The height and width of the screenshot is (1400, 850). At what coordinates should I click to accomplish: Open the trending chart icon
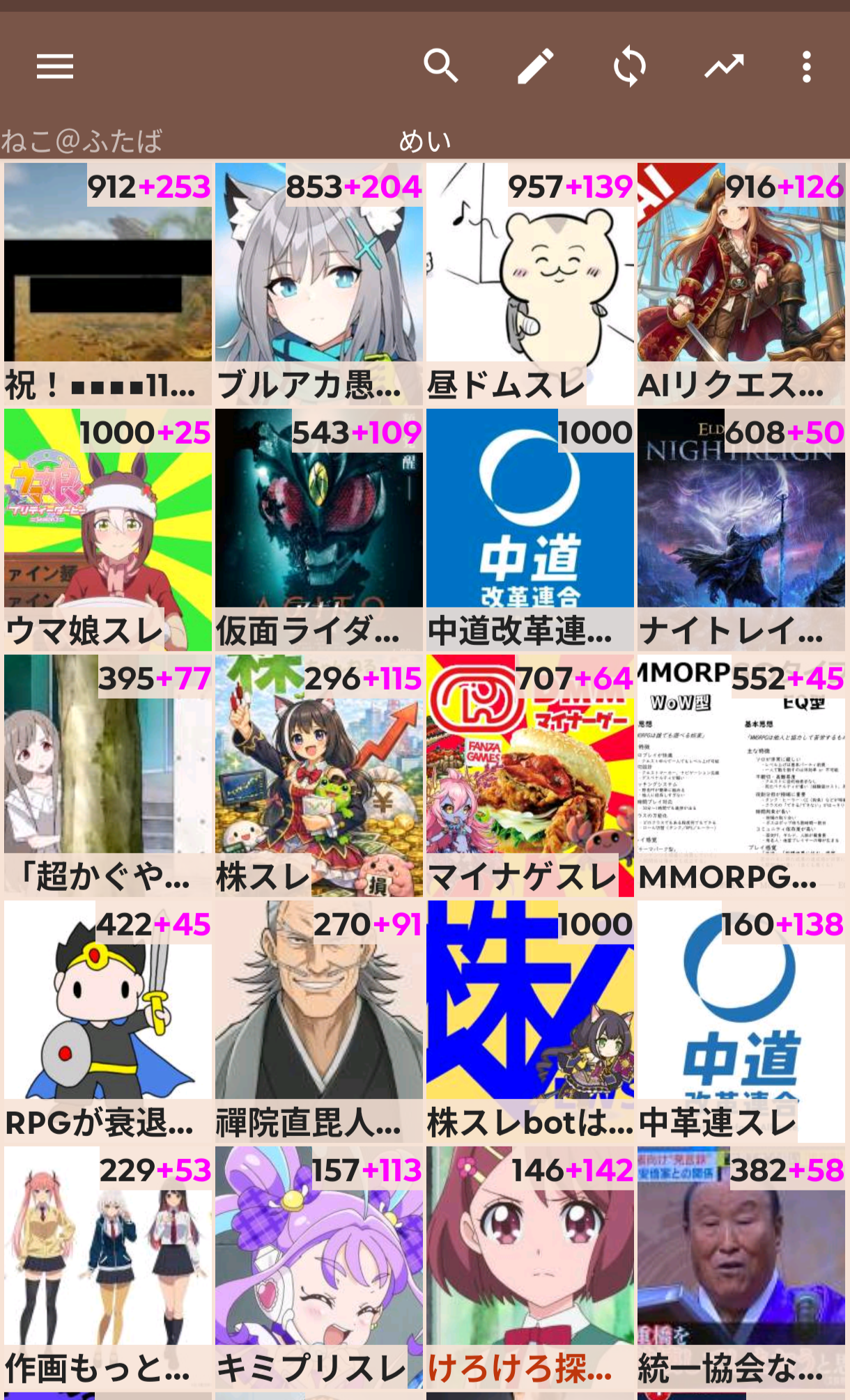724,67
